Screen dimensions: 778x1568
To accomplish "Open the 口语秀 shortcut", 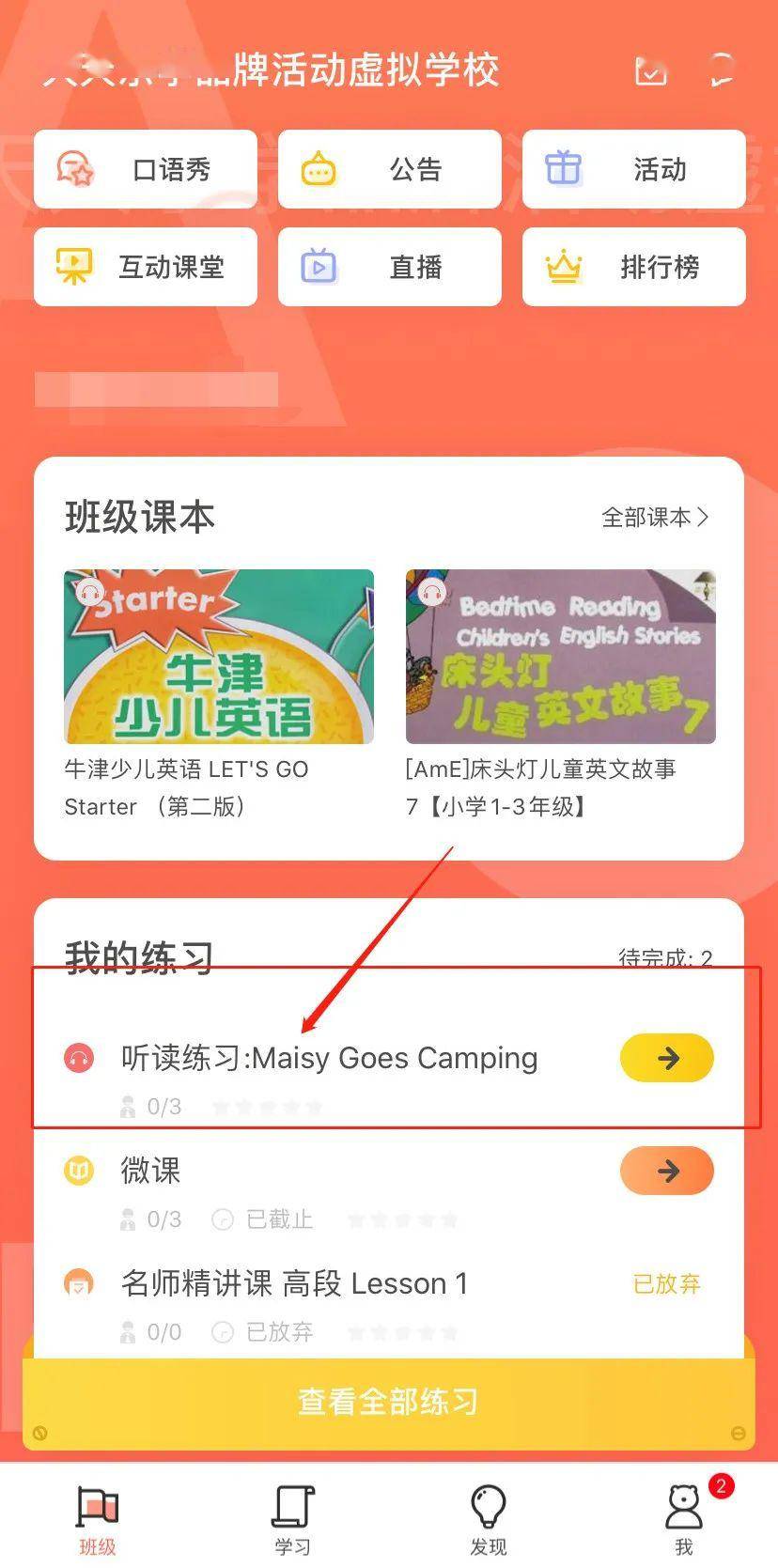I will [146, 169].
